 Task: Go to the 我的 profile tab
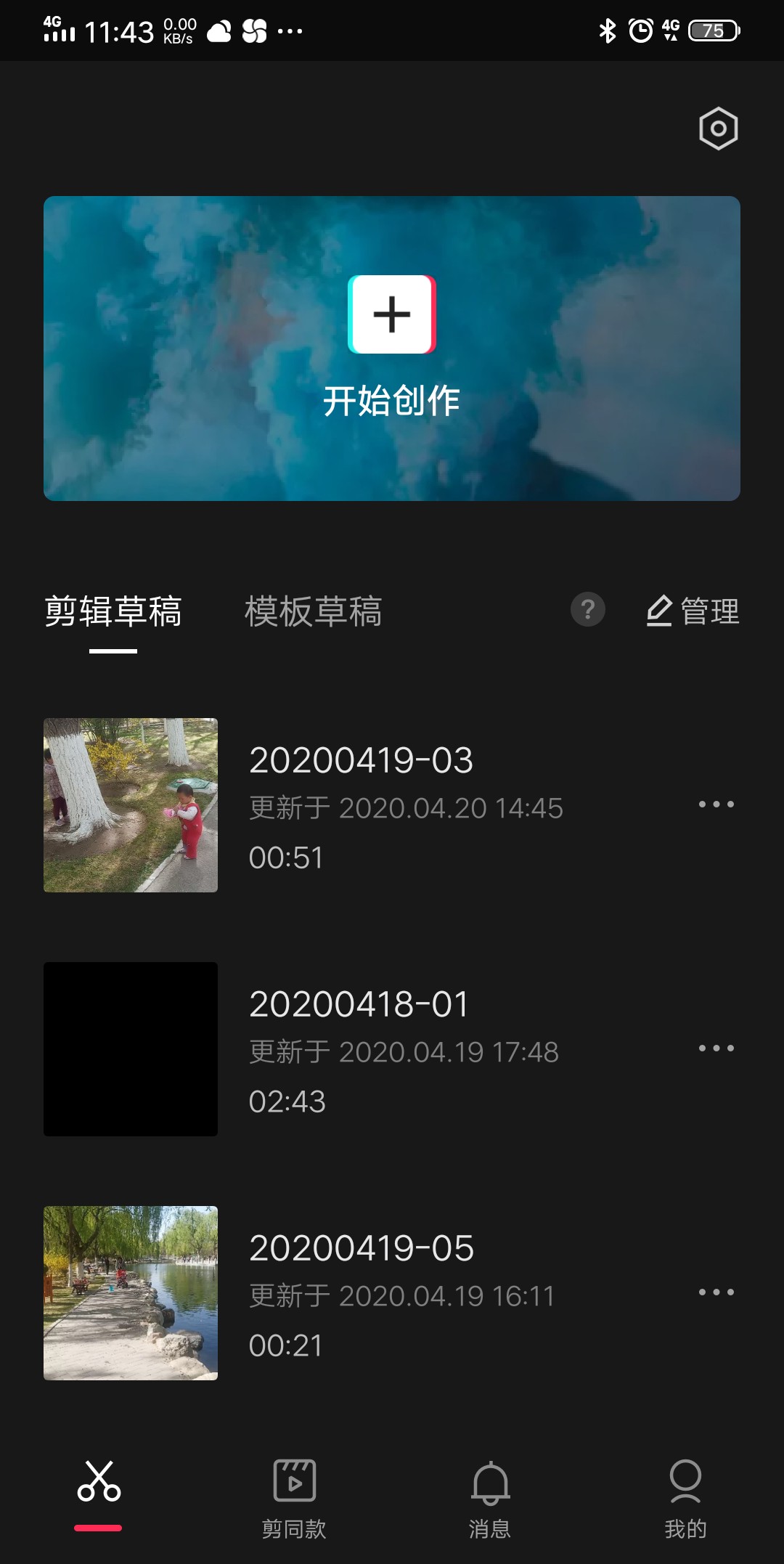685,1499
